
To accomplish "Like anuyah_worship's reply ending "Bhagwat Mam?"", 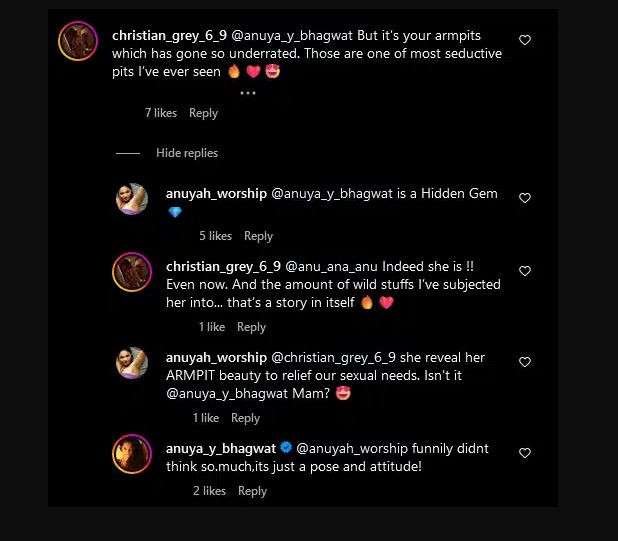I will pos(525,362).
